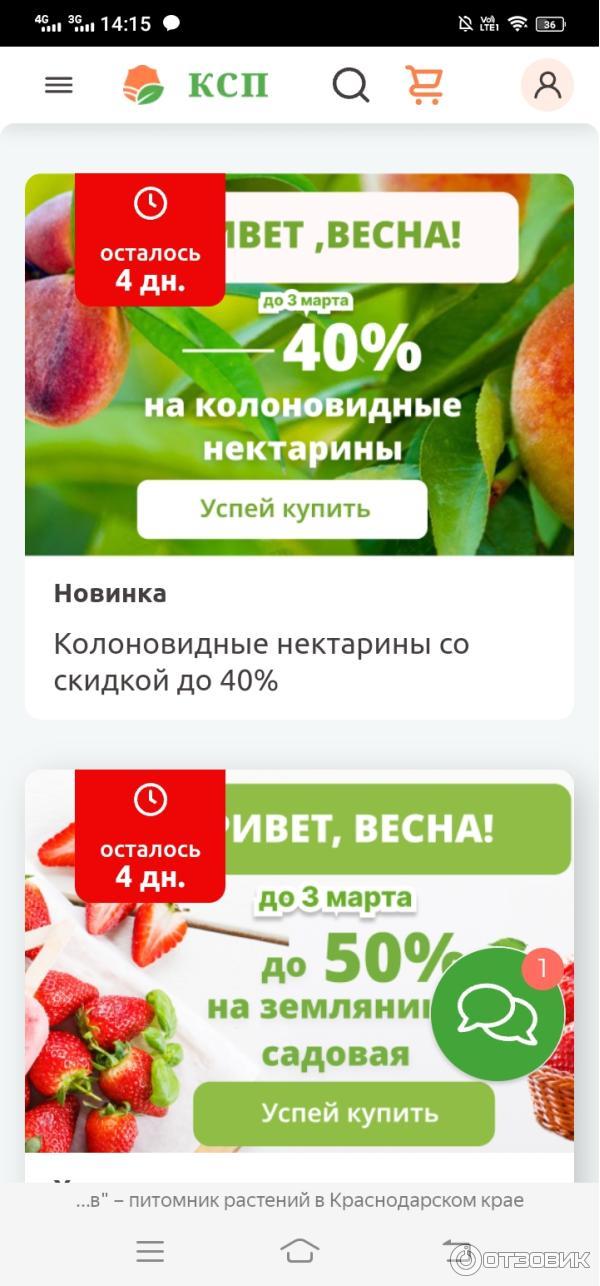Open the system recent apps menu
The height and width of the screenshot is (1286, 600).
pyautogui.click(x=150, y=1250)
